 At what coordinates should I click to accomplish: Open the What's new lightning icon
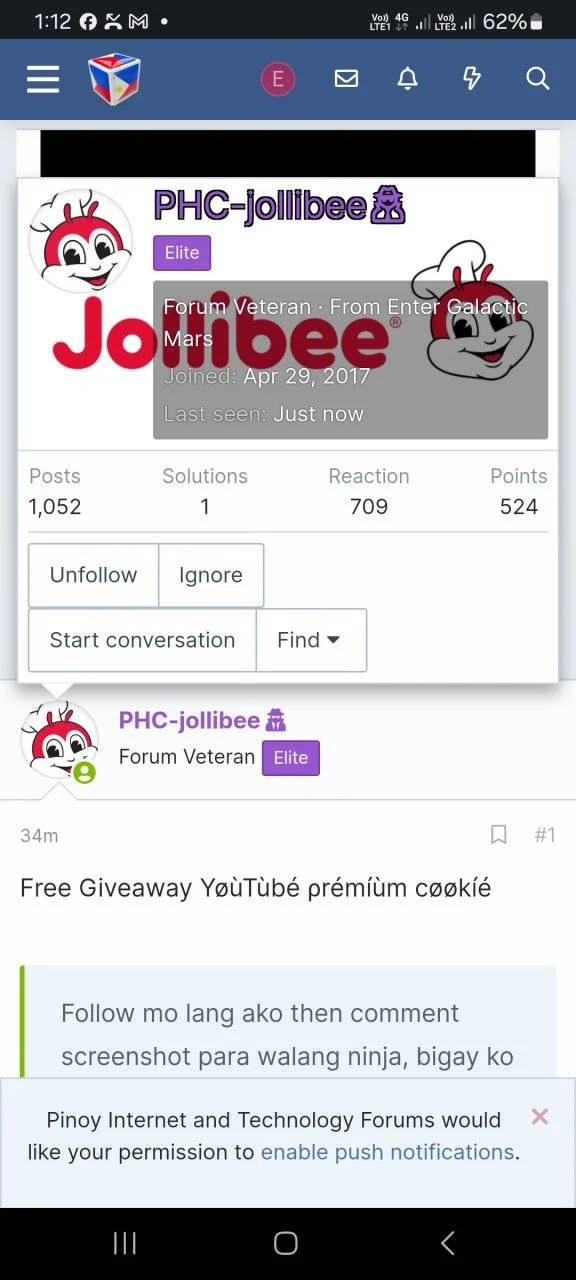472,79
